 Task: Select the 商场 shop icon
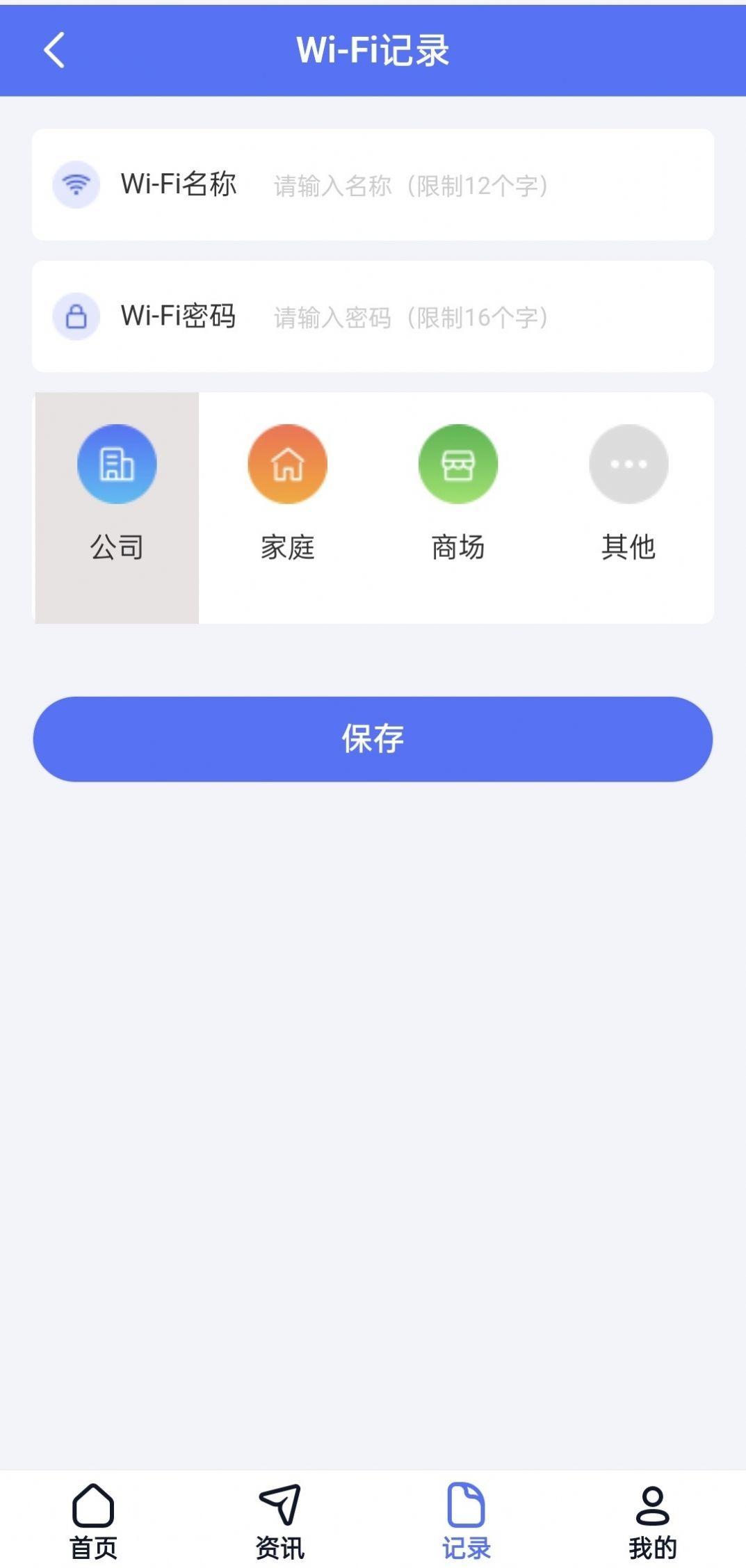457,464
